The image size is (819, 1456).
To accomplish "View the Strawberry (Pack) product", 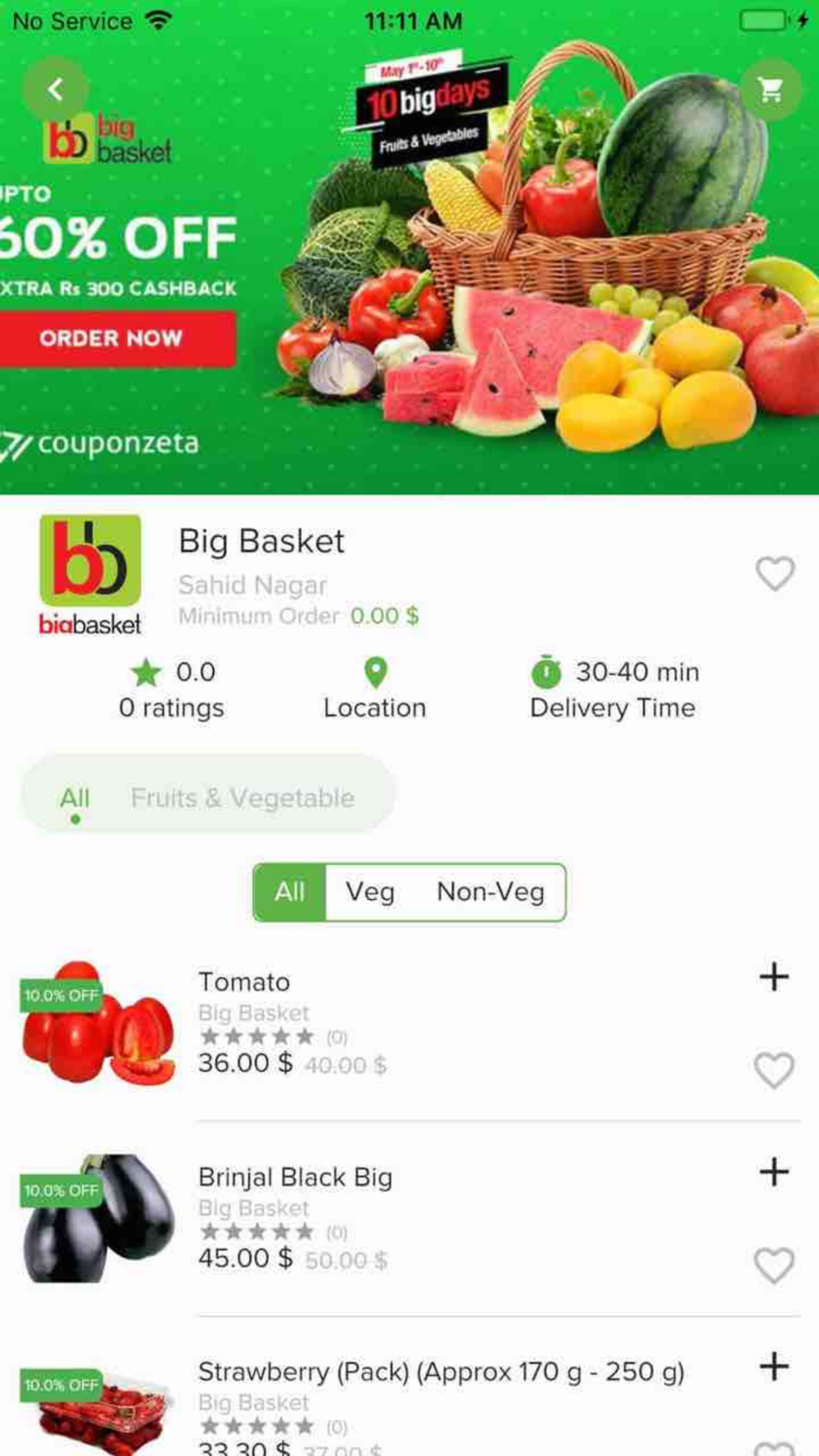I will [441, 1372].
